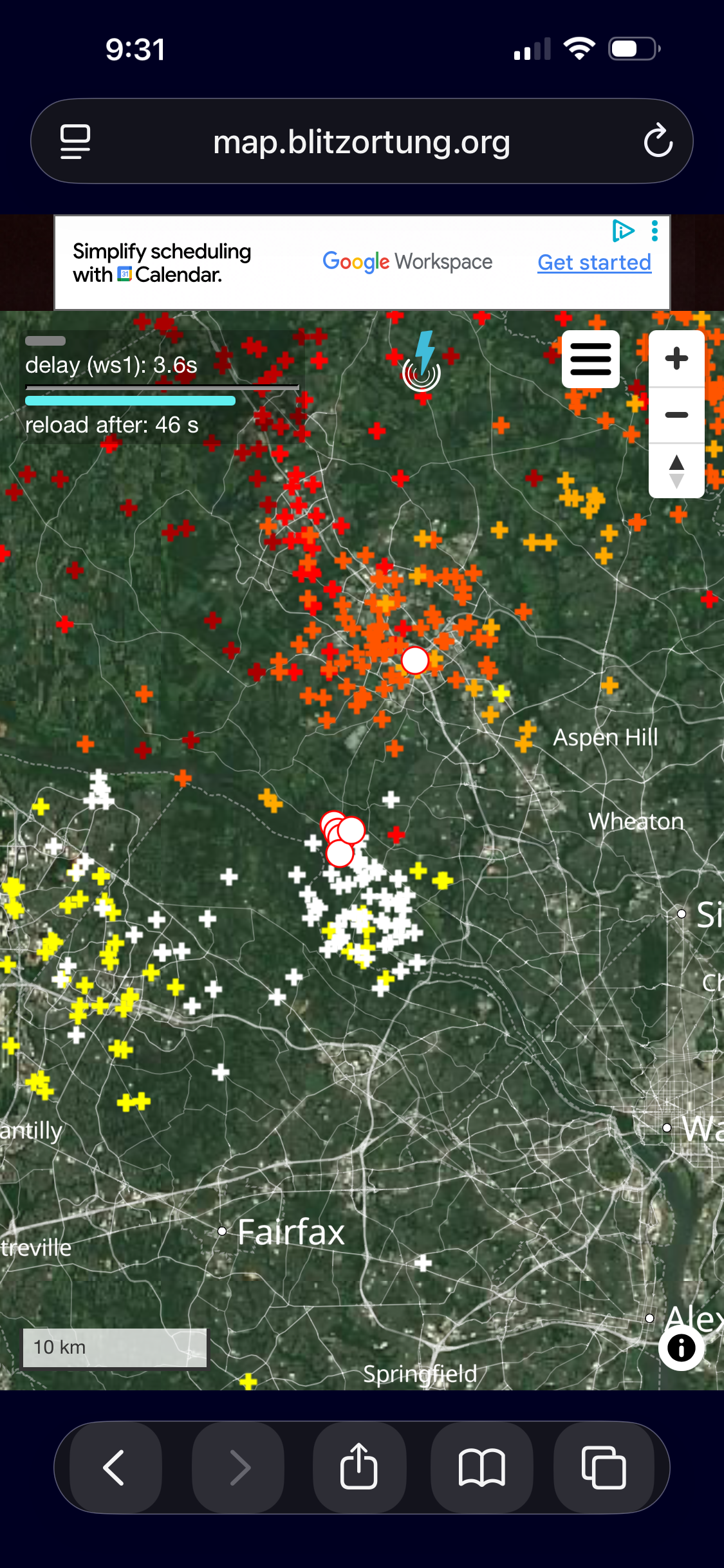Reset map orientation with compass arrow
The height and width of the screenshot is (1568, 724).
tap(676, 471)
